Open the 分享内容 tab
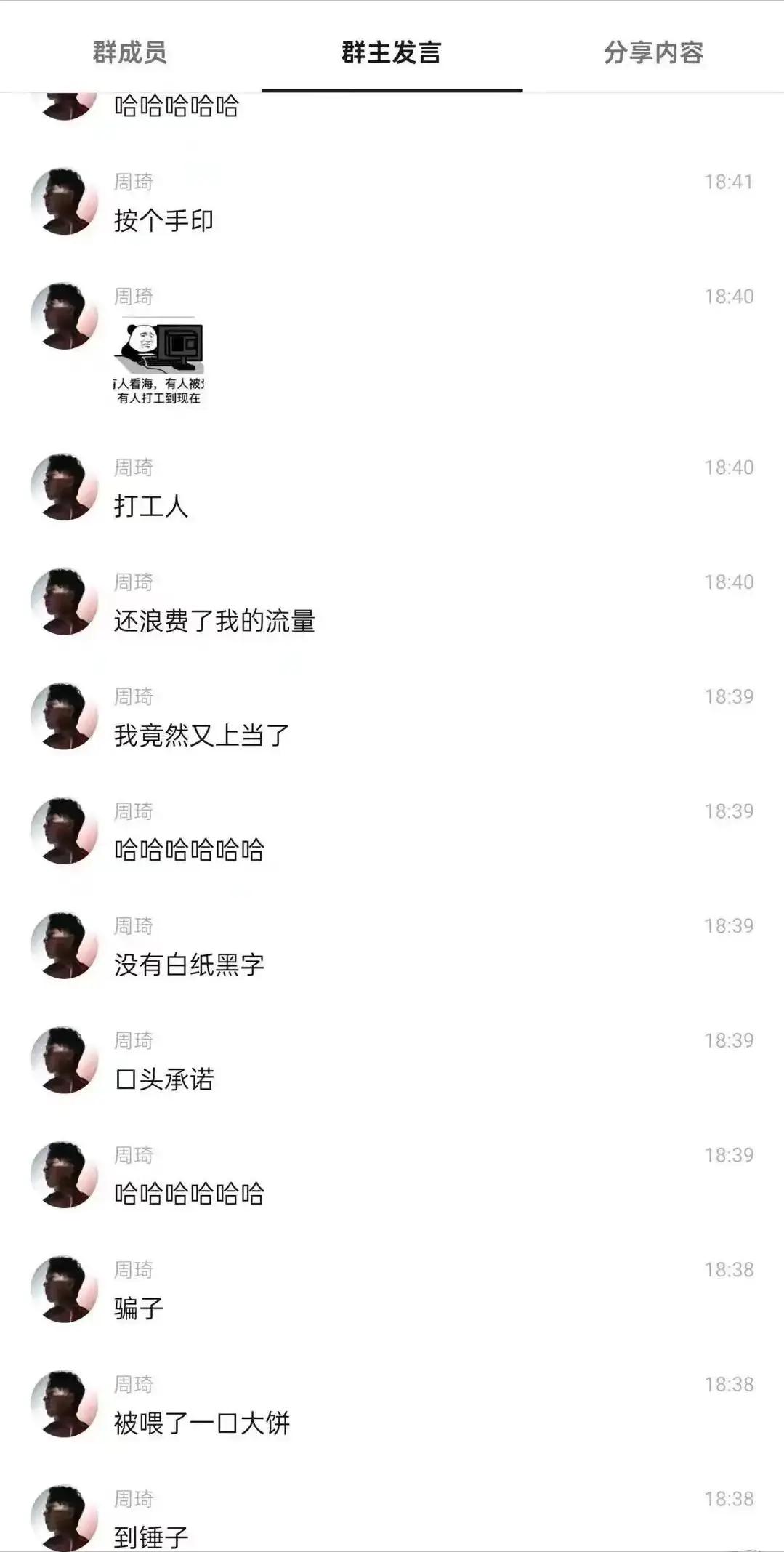Screen dimensions: 784x1552 tap(653, 52)
